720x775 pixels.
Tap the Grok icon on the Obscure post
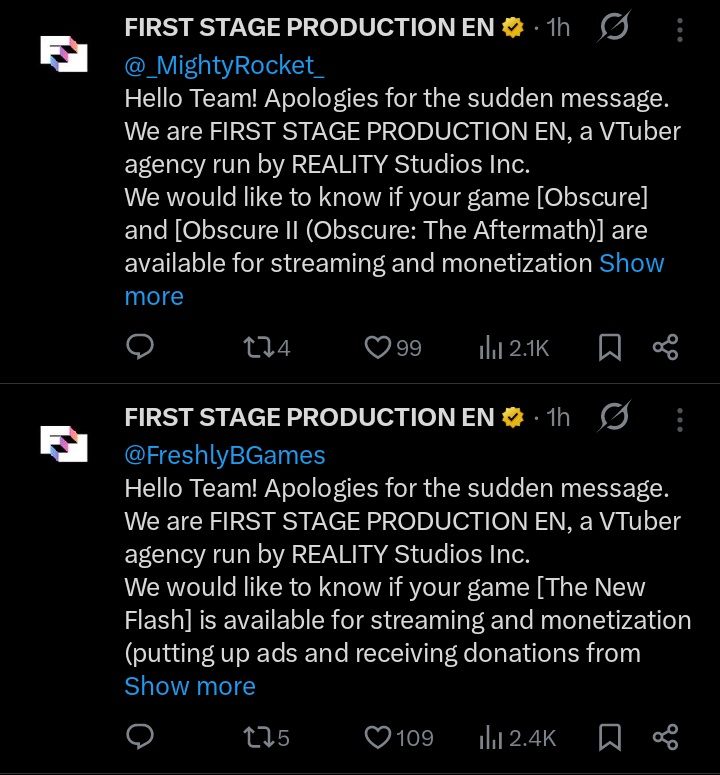[614, 27]
